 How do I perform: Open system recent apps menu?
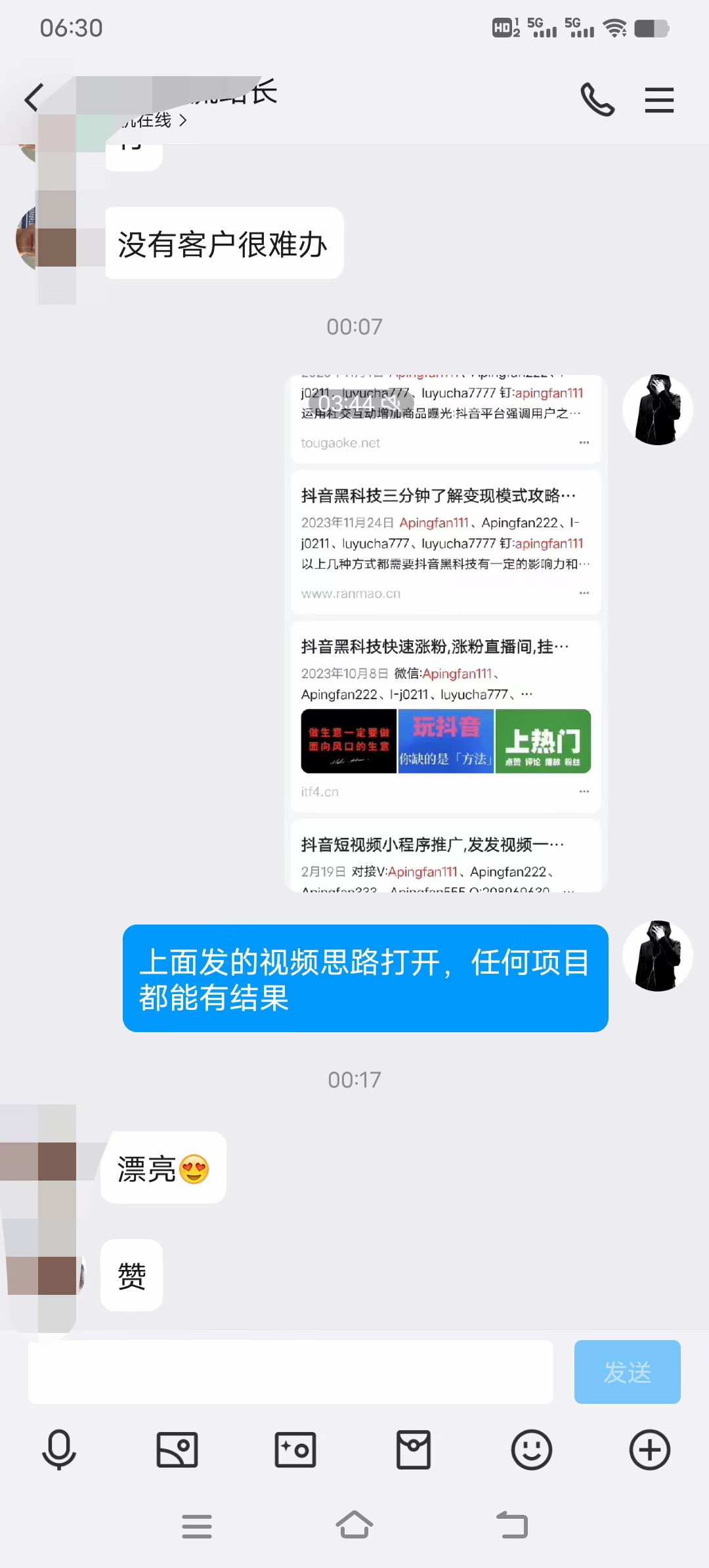click(197, 1526)
